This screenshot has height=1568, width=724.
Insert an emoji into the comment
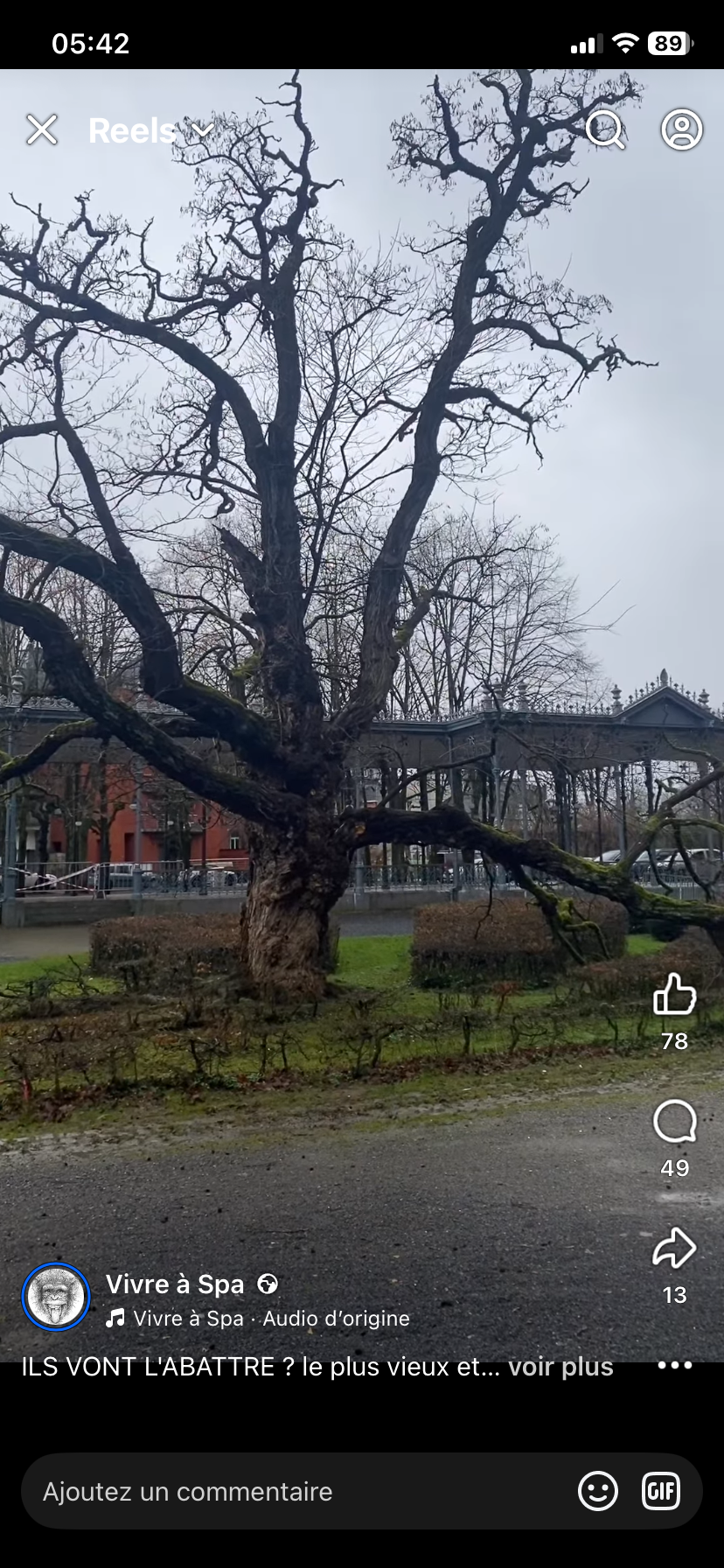(x=597, y=1491)
